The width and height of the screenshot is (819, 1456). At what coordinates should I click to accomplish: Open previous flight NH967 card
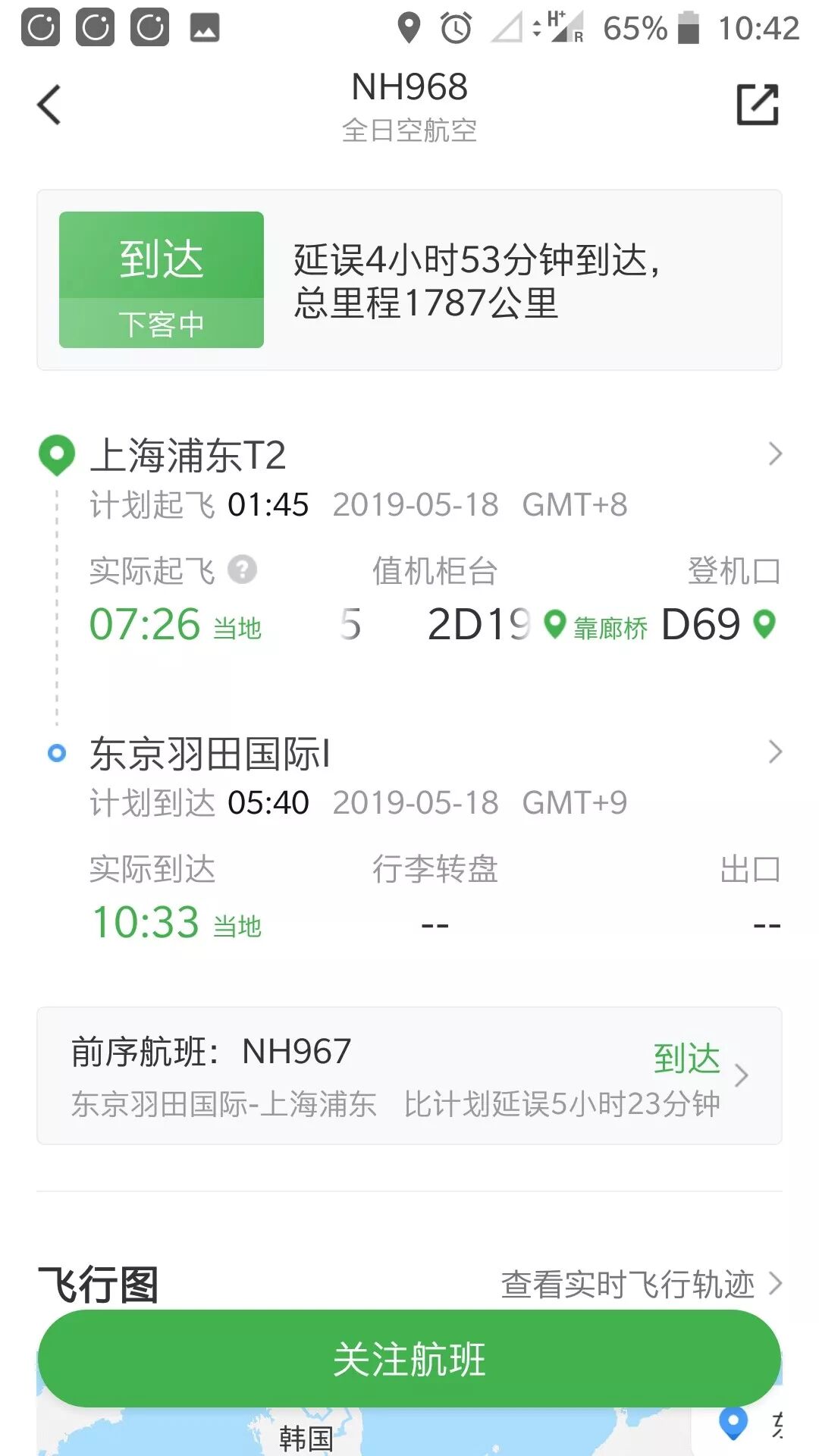[409, 1075]
